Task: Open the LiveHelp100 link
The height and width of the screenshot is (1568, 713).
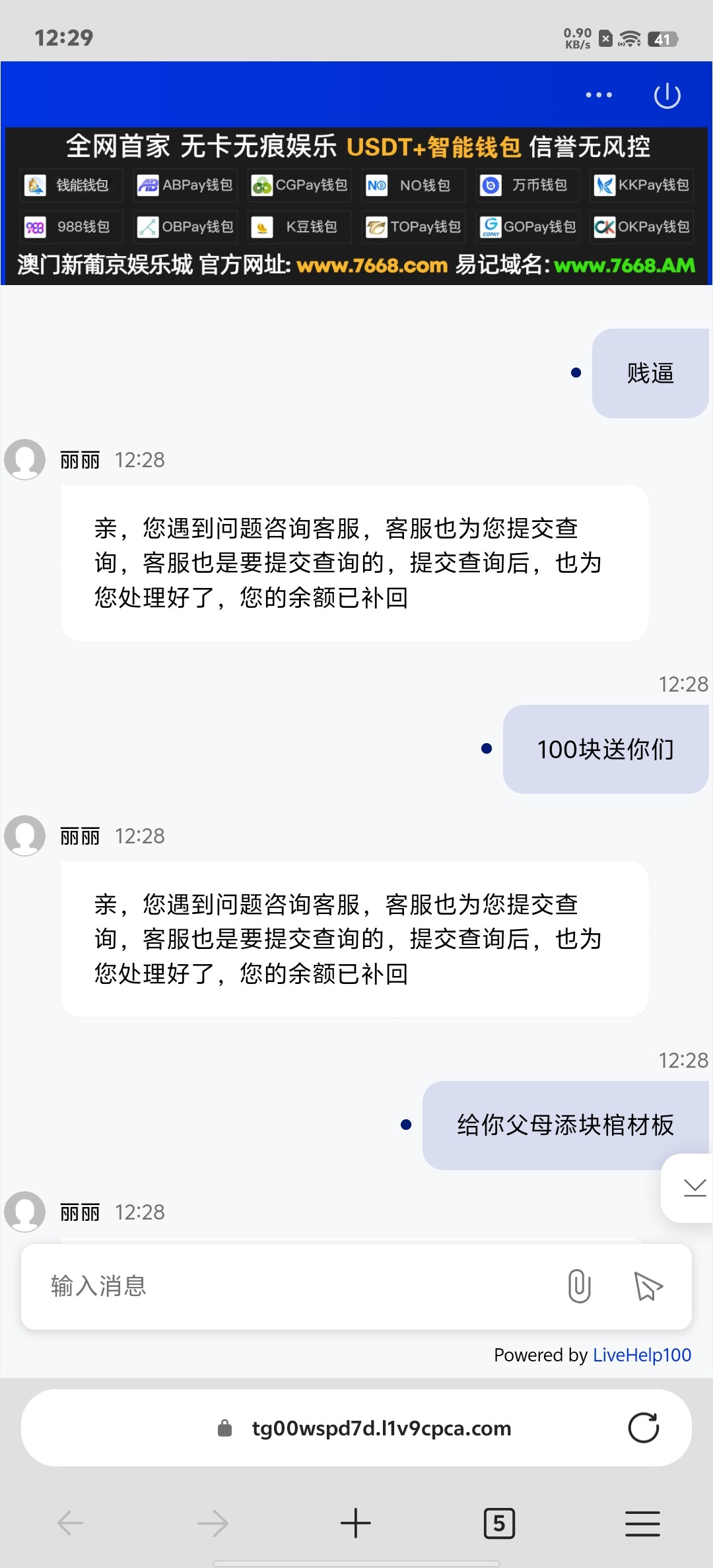Action: point(642,1355)
